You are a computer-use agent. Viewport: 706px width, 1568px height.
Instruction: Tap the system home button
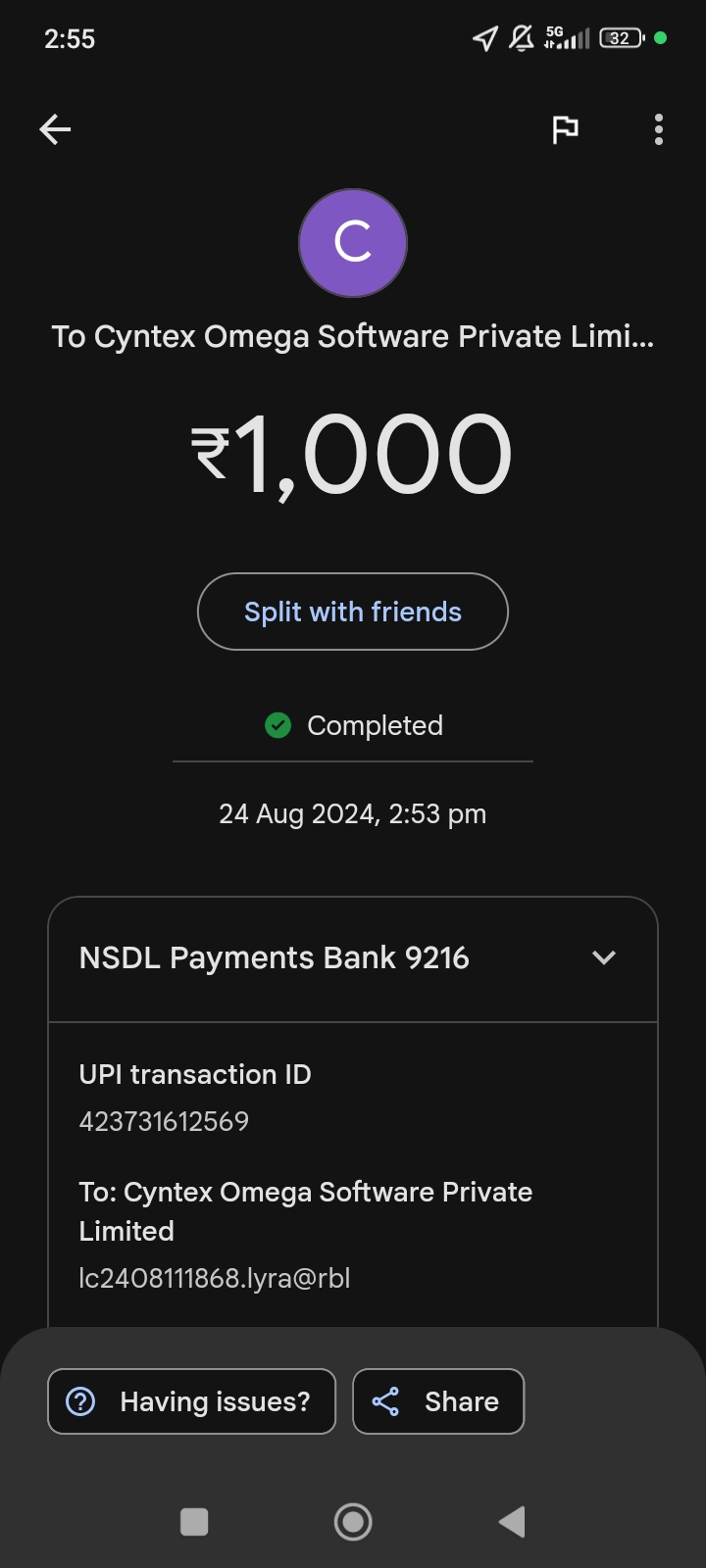click(x=353, y=1522)
